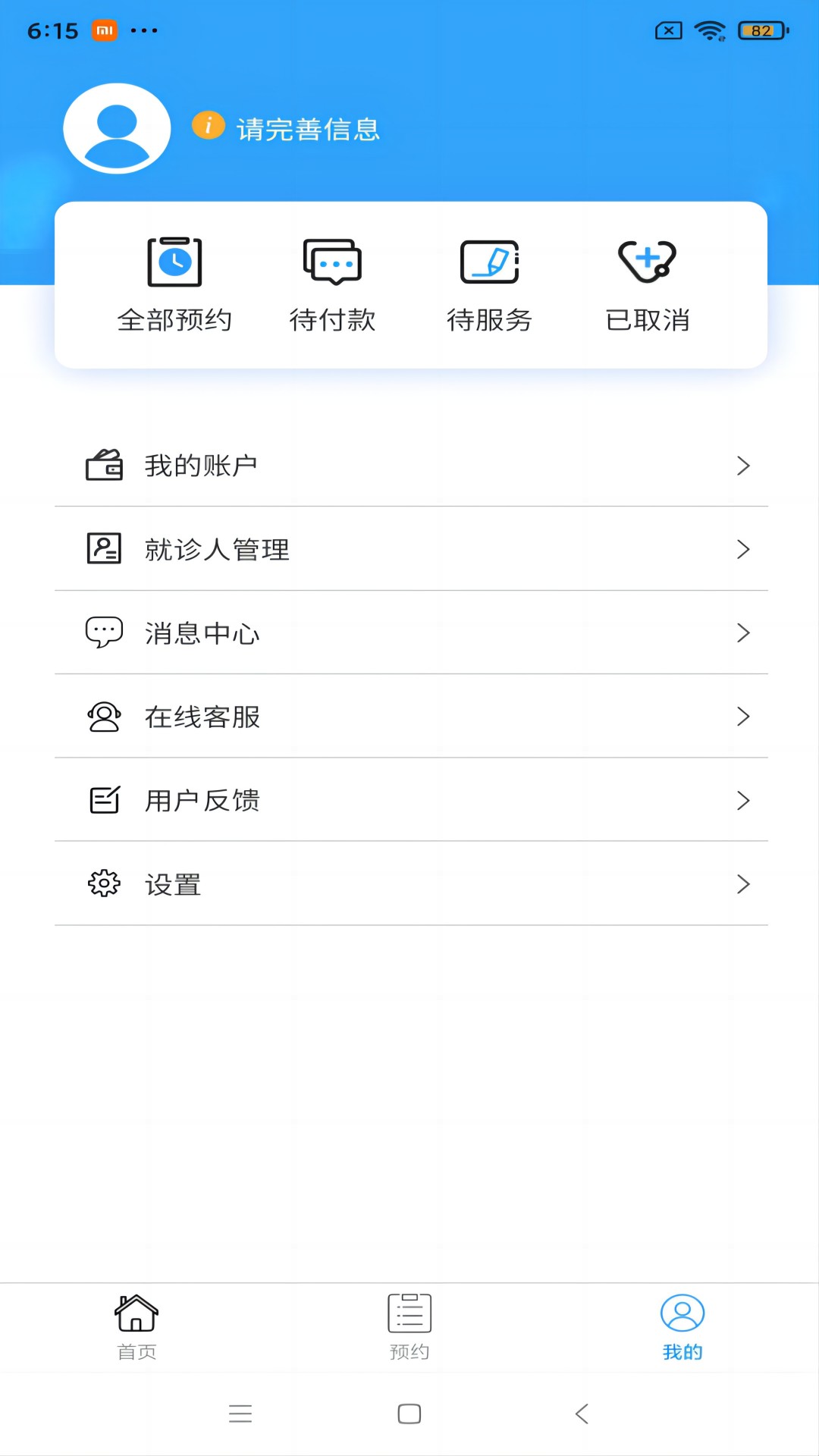This screenshot has height=1456, width=819.
Task: Click the 请完善信息 link
Action: point(308,129)
